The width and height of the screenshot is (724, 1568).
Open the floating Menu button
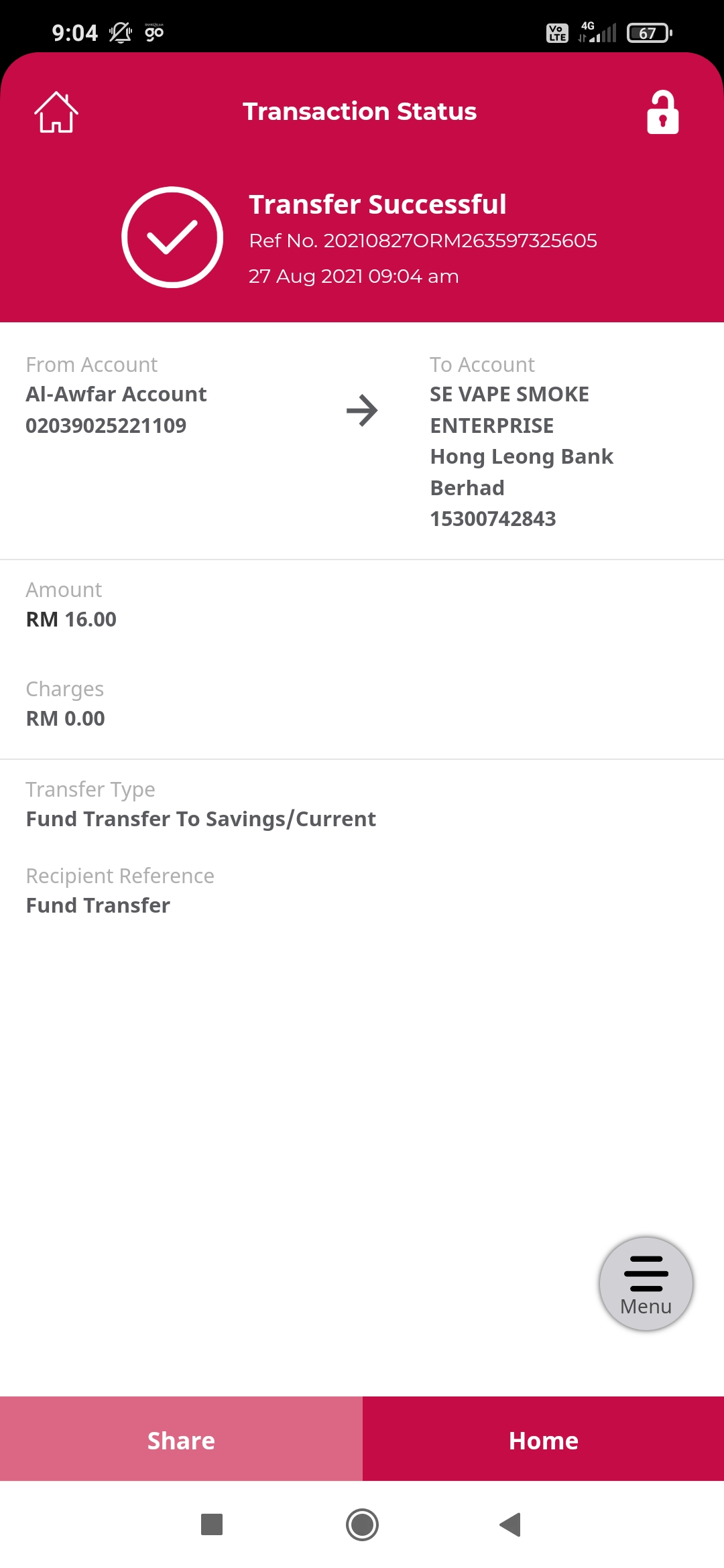[x=646, y=1283]
